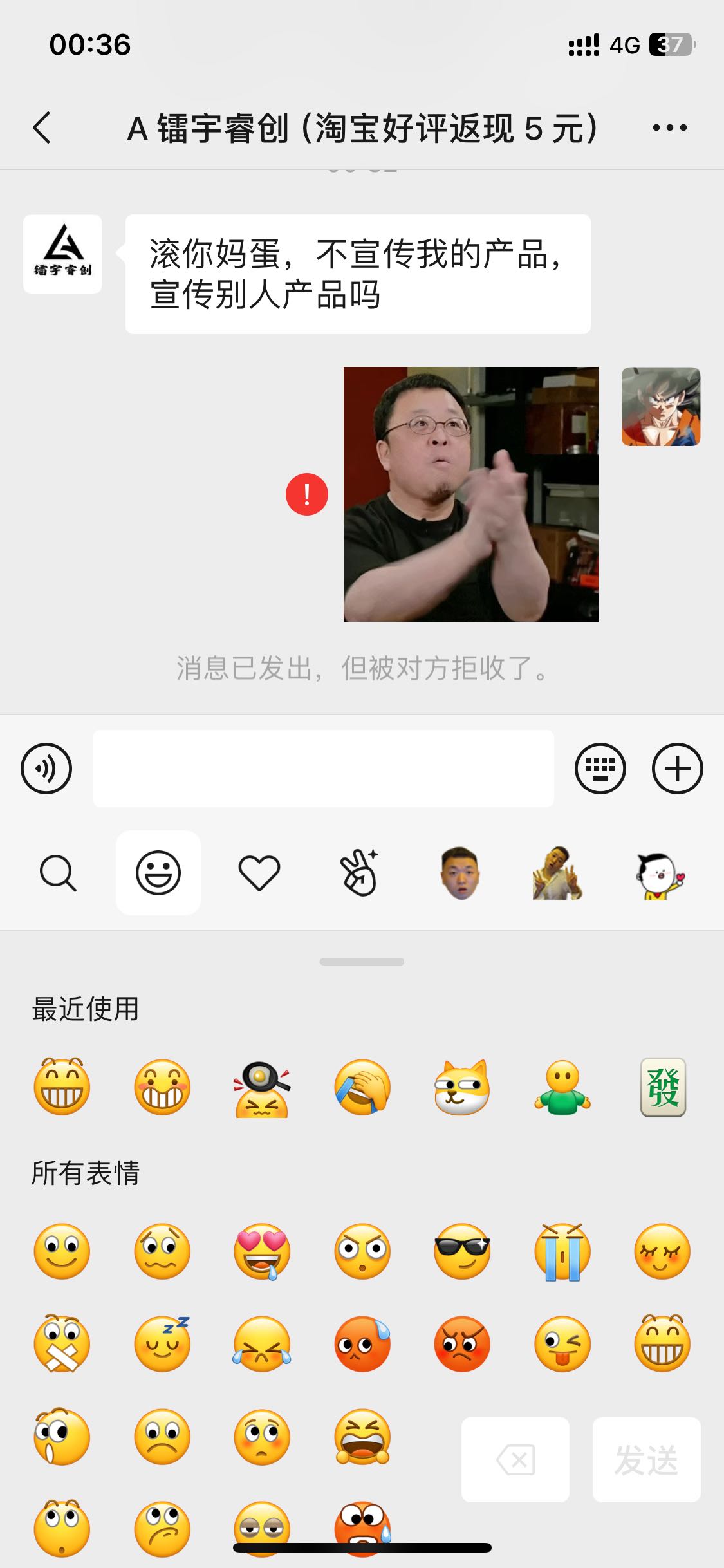Insert the sunglasses emoji
Viewport: 724px width, 1568px height.
point(462,1251)
